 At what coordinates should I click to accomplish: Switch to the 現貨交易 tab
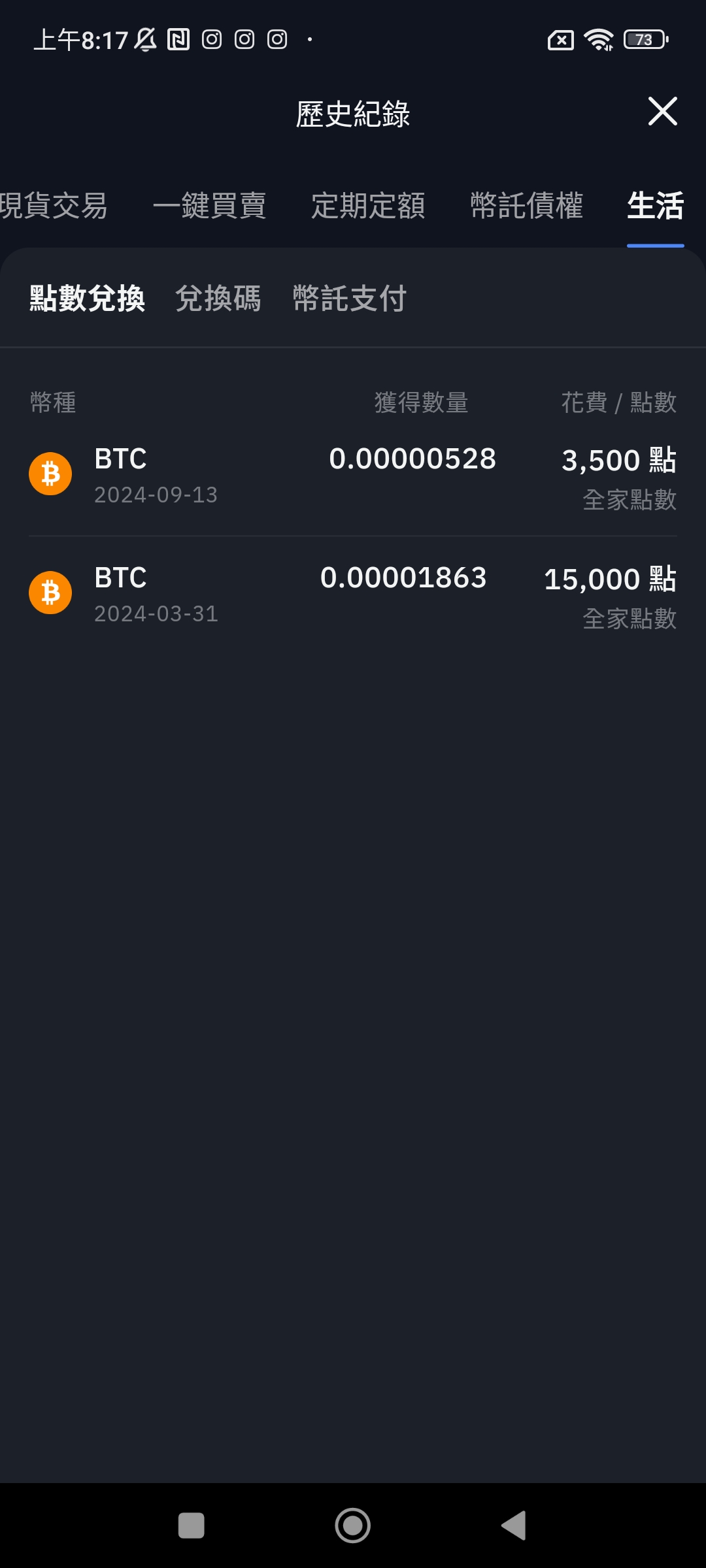click(x=54, y=206)
